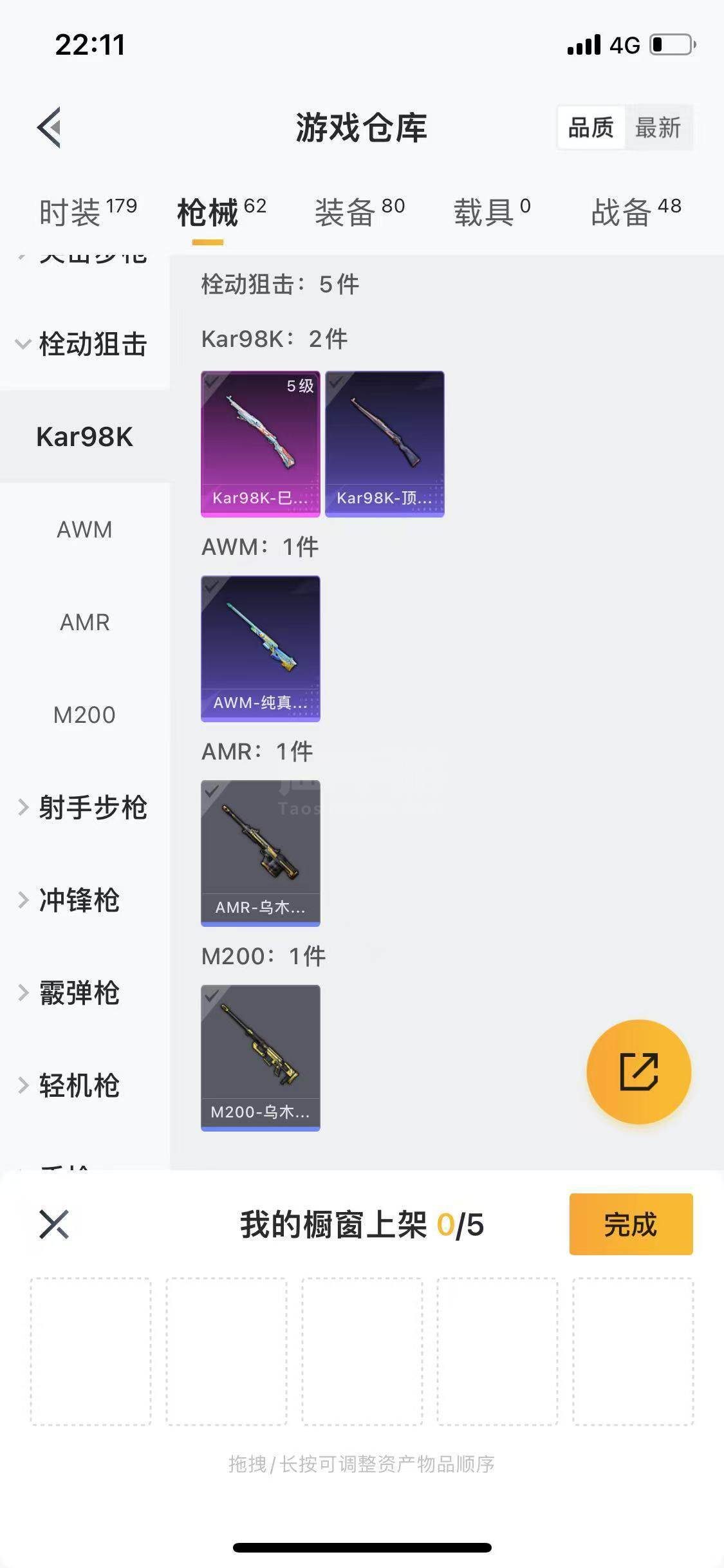This screenshot has height=1568, width=724.
Task: Expand the 冲锋枪 category
Action: click(71, 900)
